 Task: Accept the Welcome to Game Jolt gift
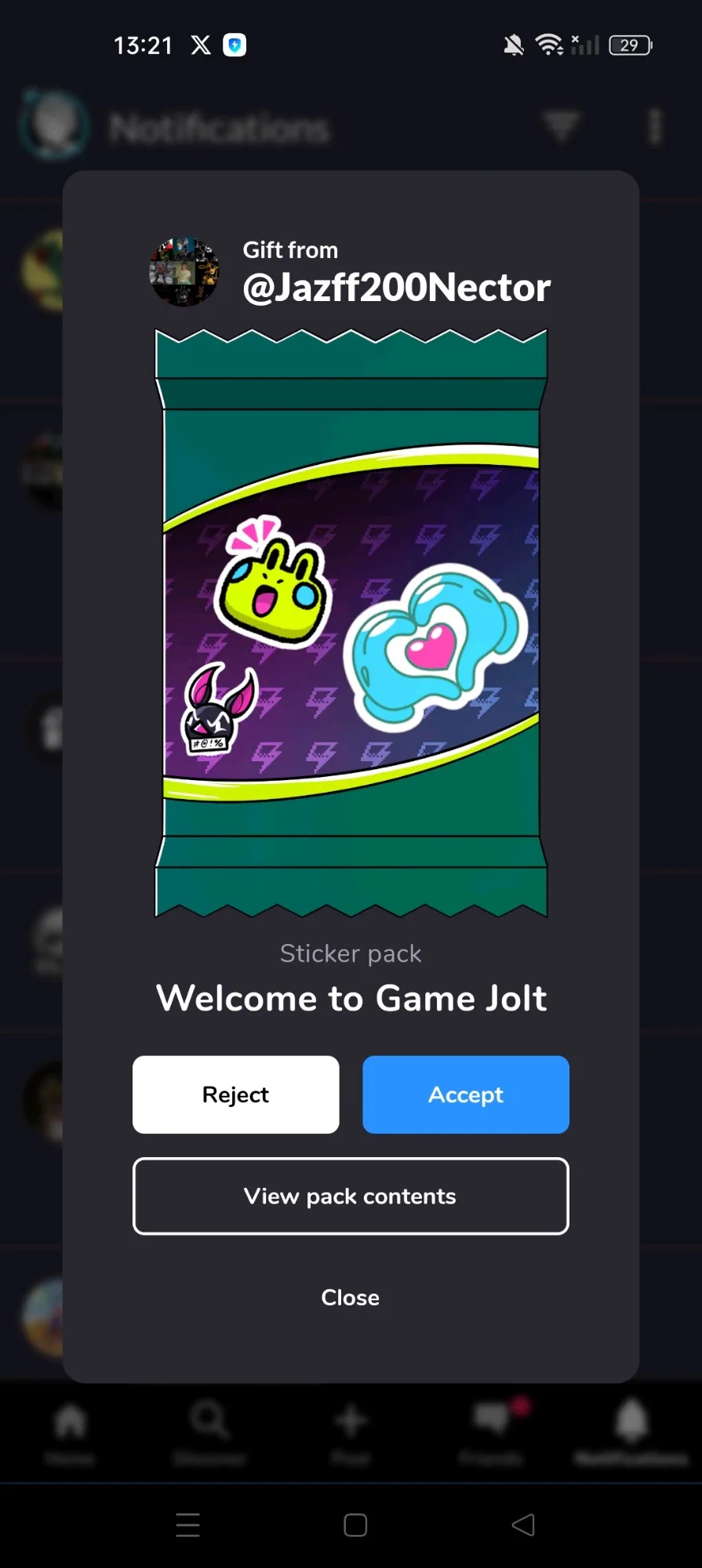click(x=466, y=1094)
